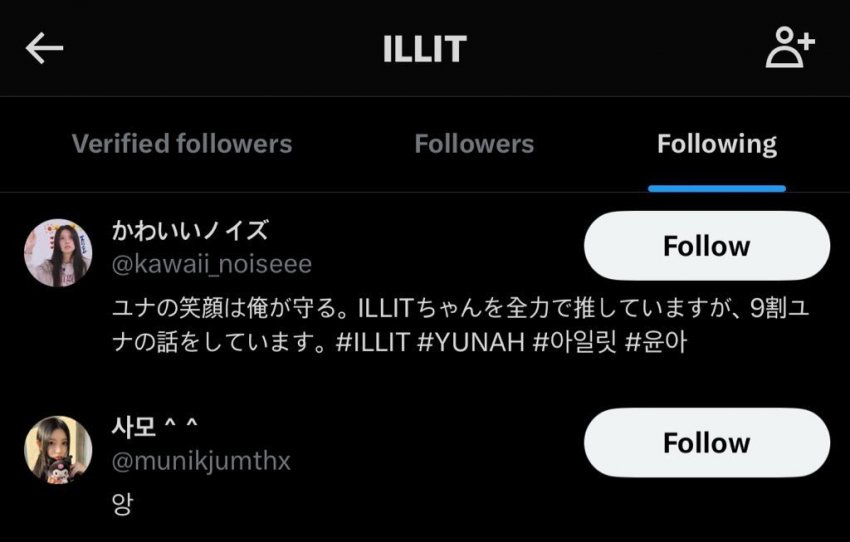This screenshot has width=850, height=542.
Task: Switch to the Followers tab
Action: pyautogui.click(x=474, y=144)
